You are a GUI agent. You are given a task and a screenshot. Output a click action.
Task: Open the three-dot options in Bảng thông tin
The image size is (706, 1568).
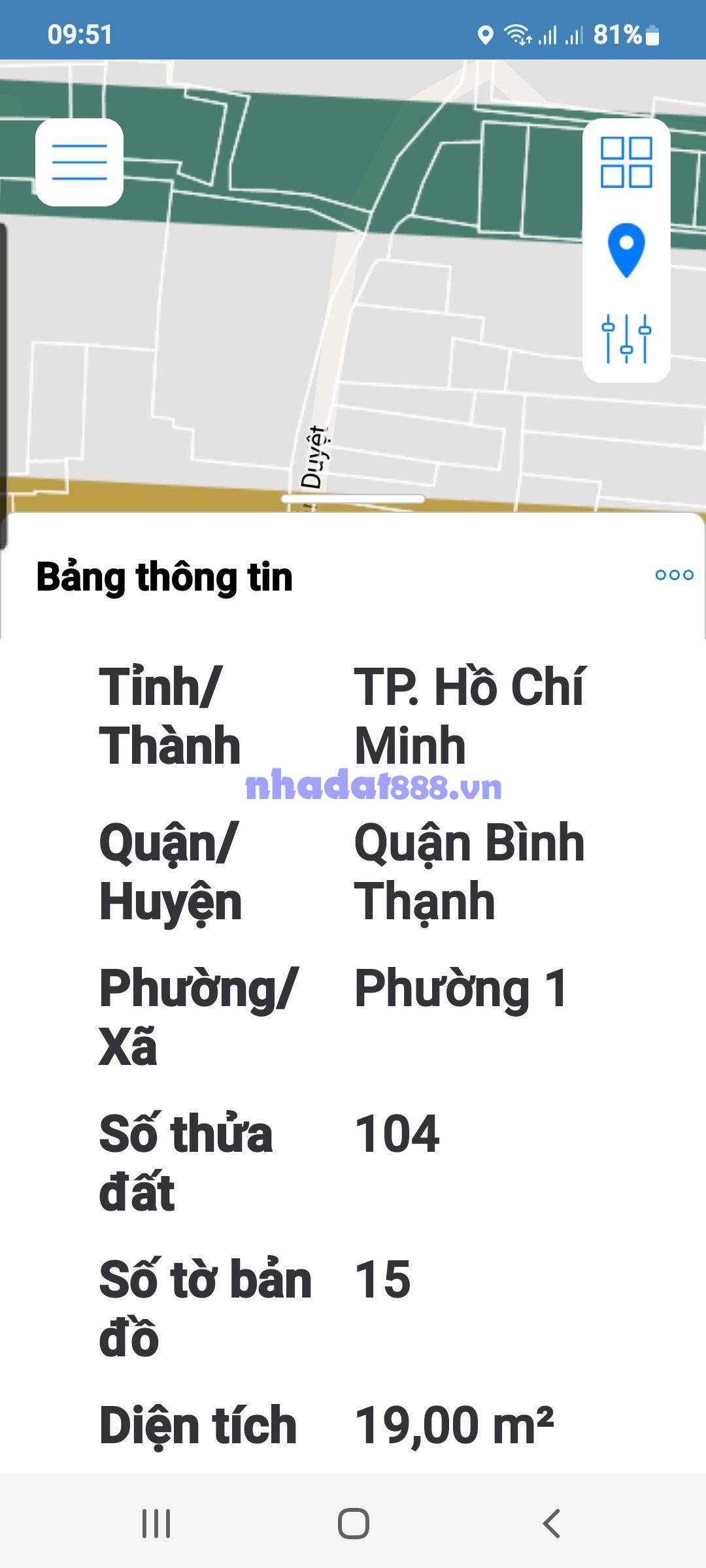[x=674, y=575]
